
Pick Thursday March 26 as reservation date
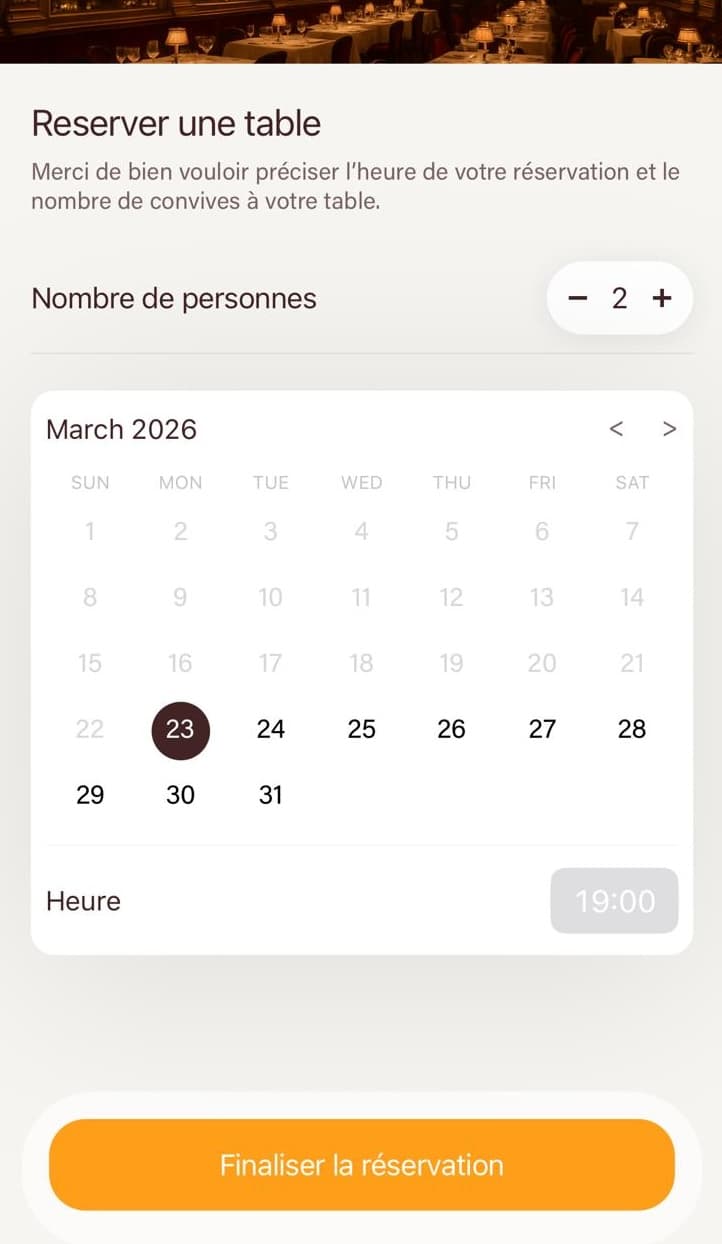451,730
